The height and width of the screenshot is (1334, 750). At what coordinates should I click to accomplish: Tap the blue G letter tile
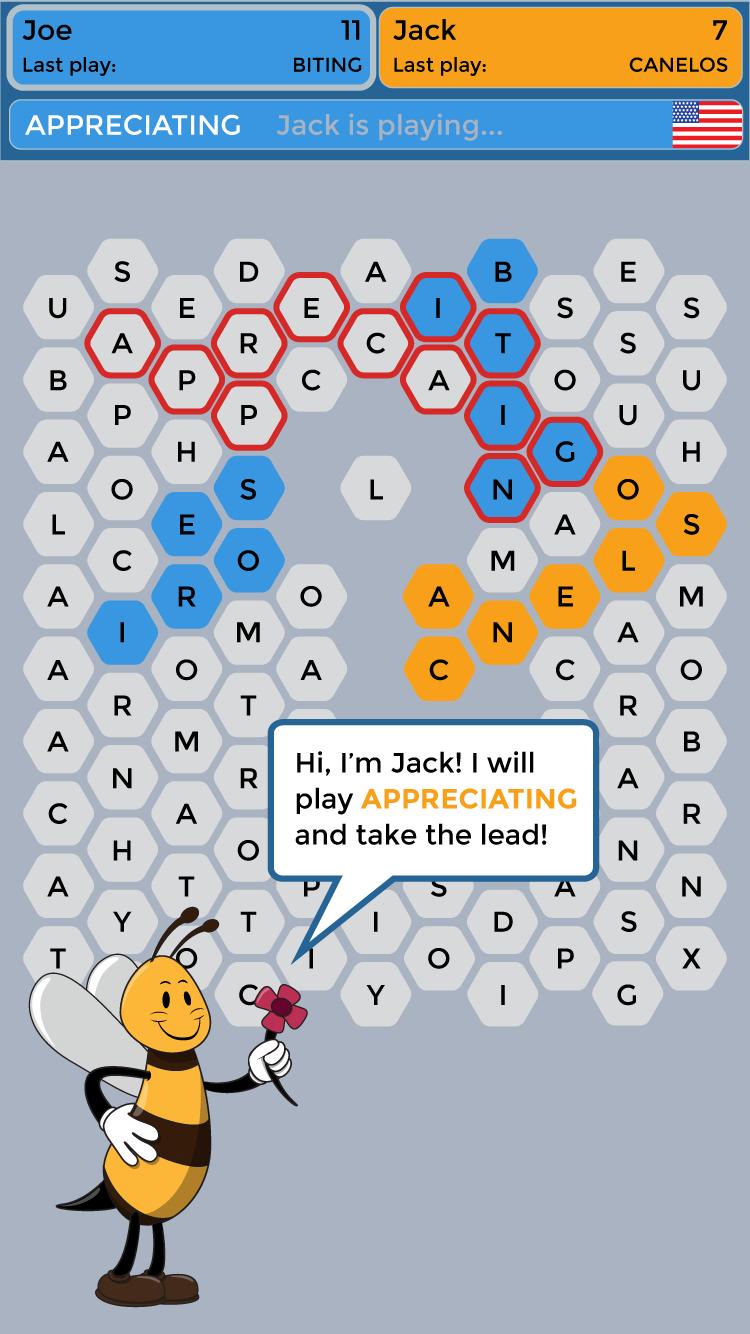[x=565, y=452]
